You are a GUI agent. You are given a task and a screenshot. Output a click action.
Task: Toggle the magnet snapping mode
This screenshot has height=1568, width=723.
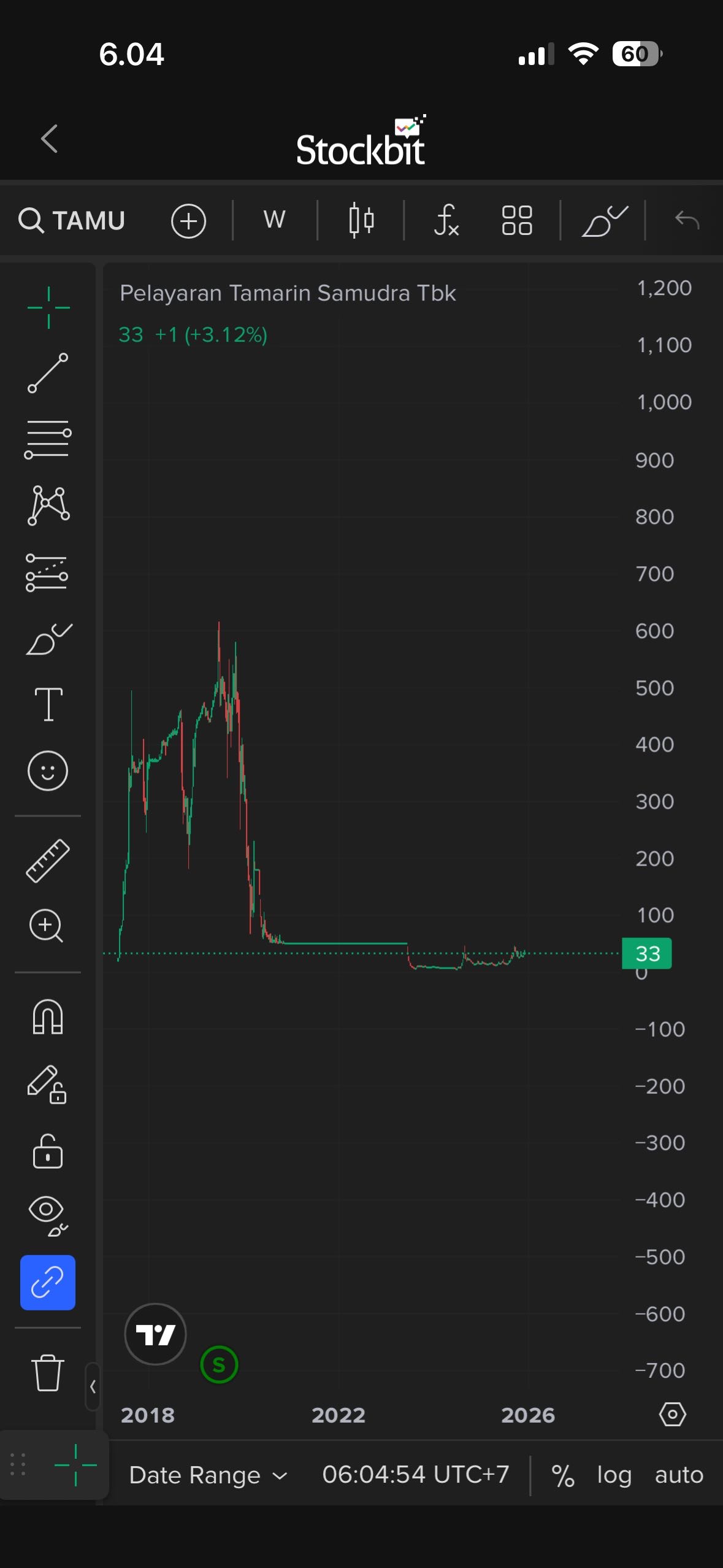(x=48, y=1017)
